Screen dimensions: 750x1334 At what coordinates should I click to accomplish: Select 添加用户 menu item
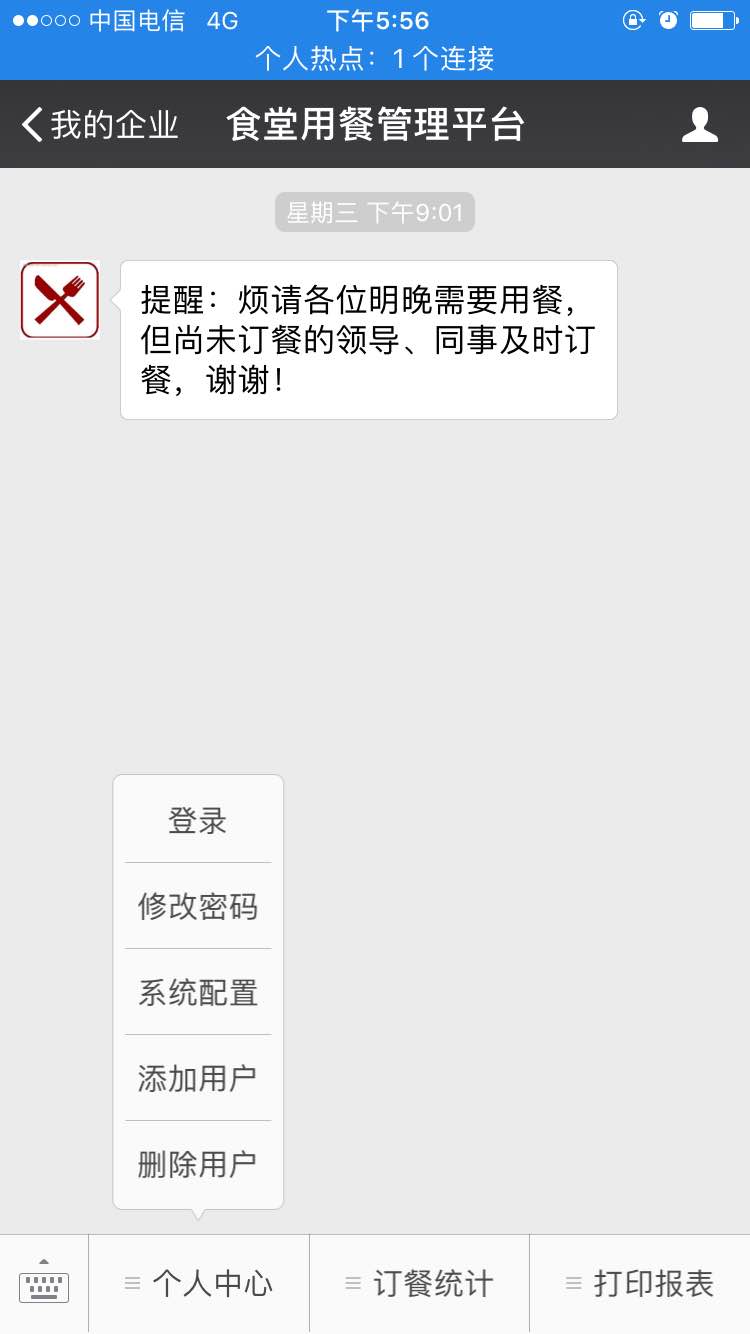click(198, 1078)
